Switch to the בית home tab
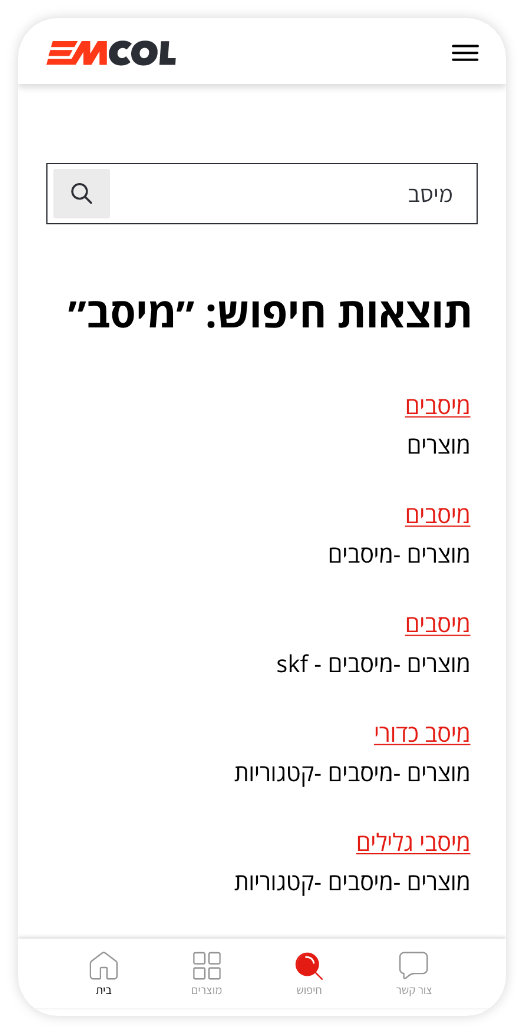 point(103,973)
